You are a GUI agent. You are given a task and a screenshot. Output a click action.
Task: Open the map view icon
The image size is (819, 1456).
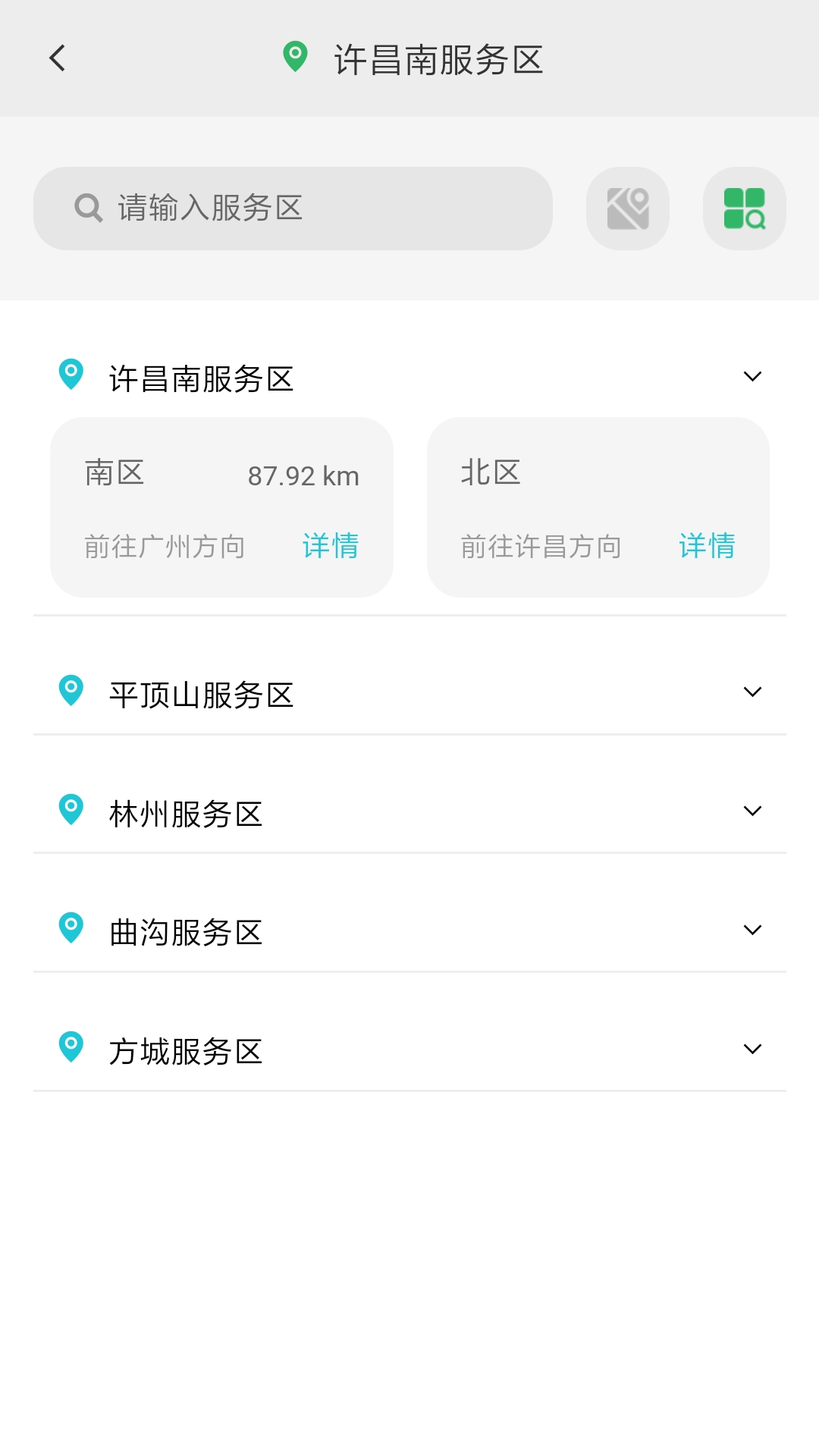[x=628, y=209]
